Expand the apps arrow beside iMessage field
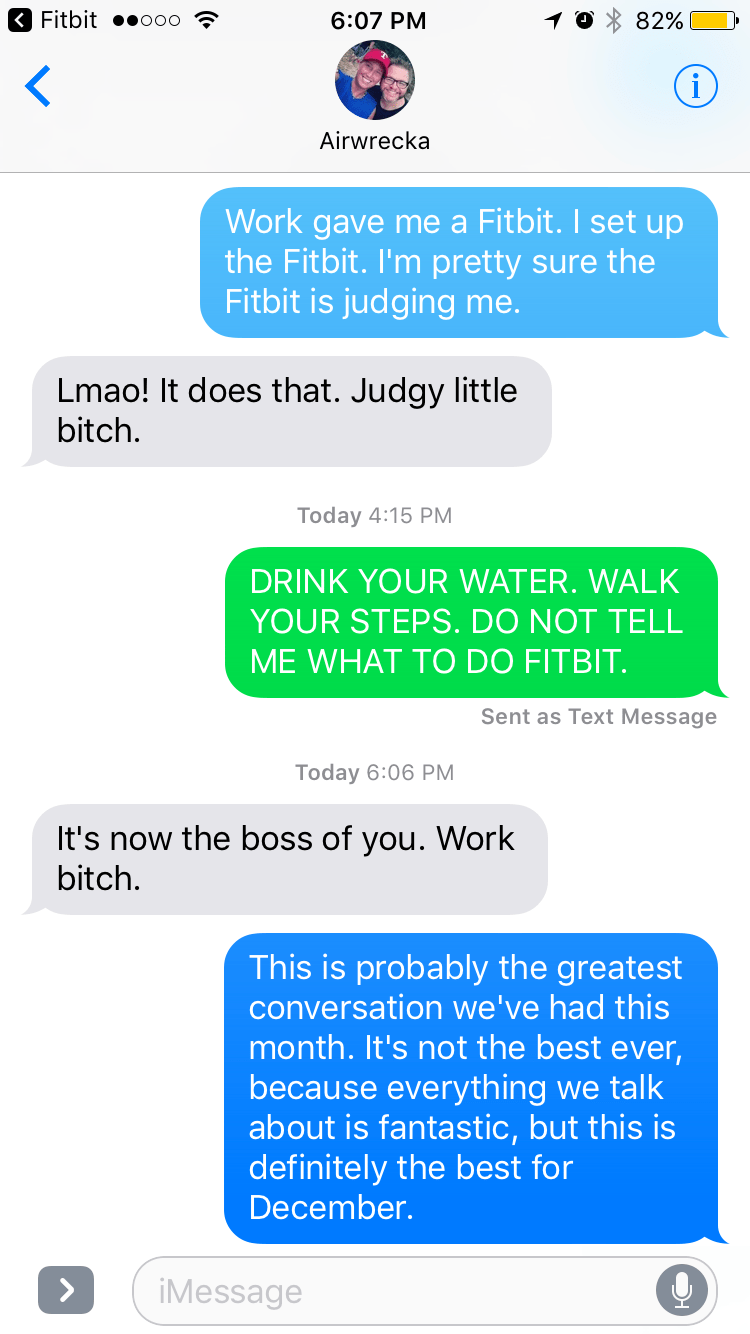The height and width of the screenshot is (1334, 750). pyautogui.click(x=66, y=1290)
